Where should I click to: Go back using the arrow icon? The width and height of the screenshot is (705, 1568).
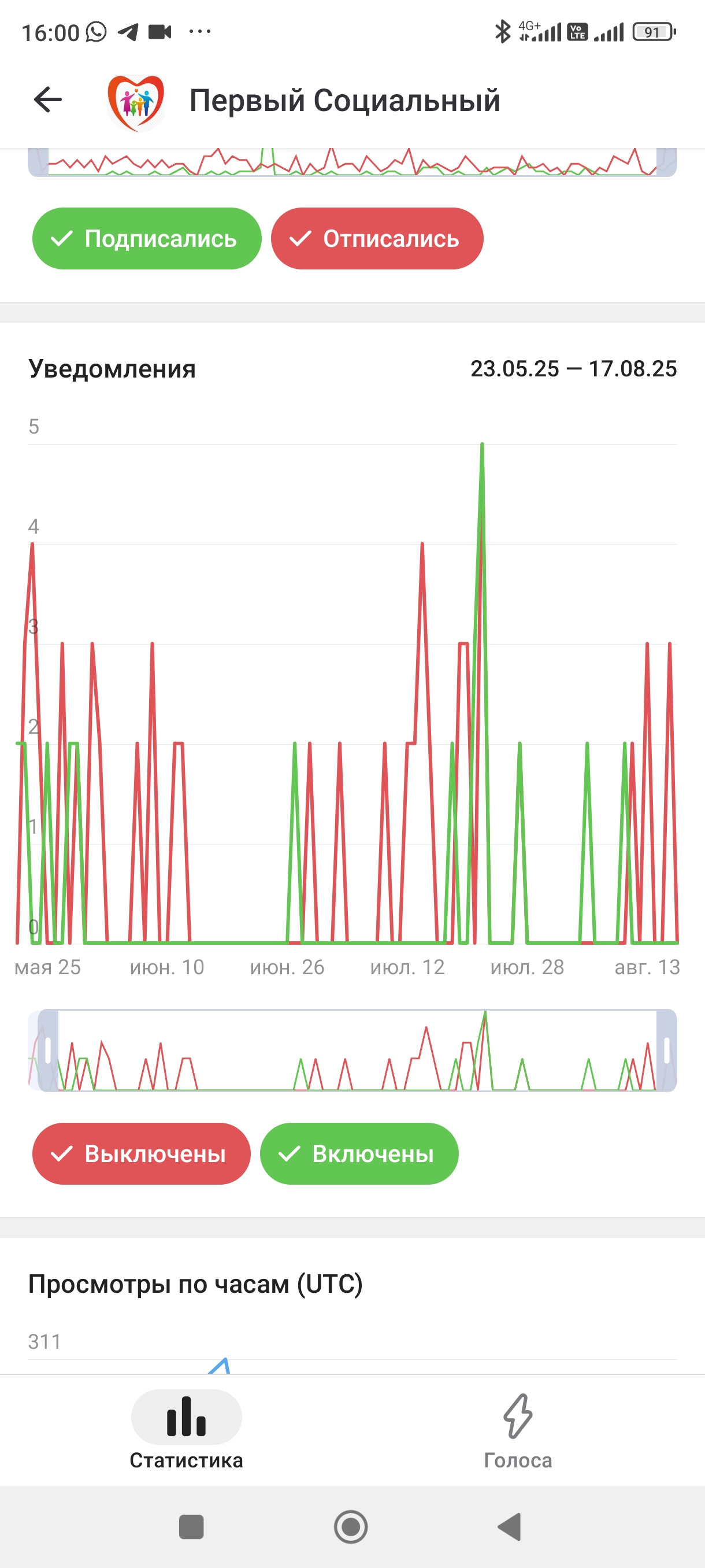[48, 100]
